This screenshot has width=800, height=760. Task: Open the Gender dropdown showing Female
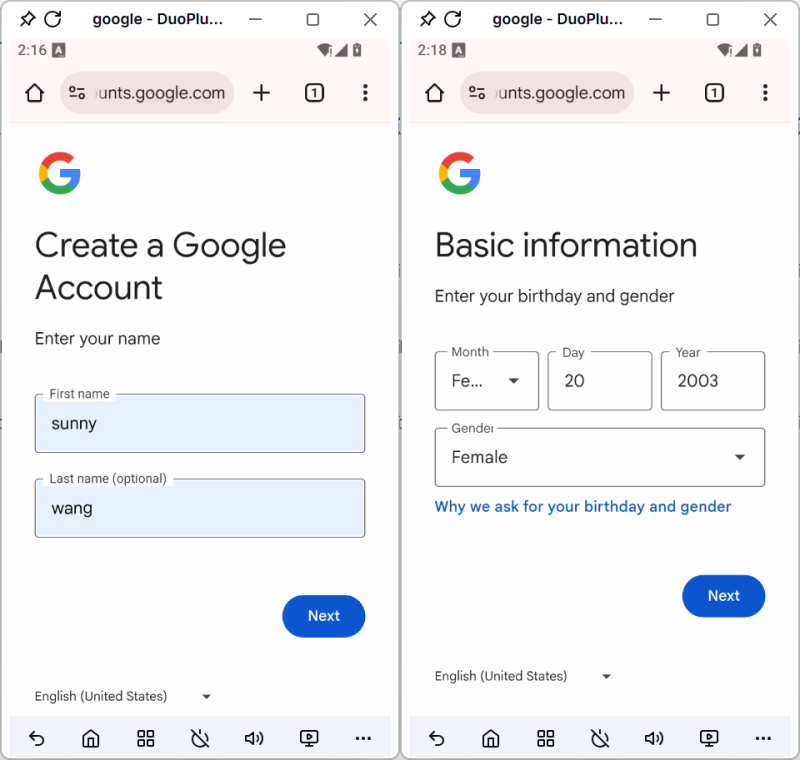(x=599, y=457)
